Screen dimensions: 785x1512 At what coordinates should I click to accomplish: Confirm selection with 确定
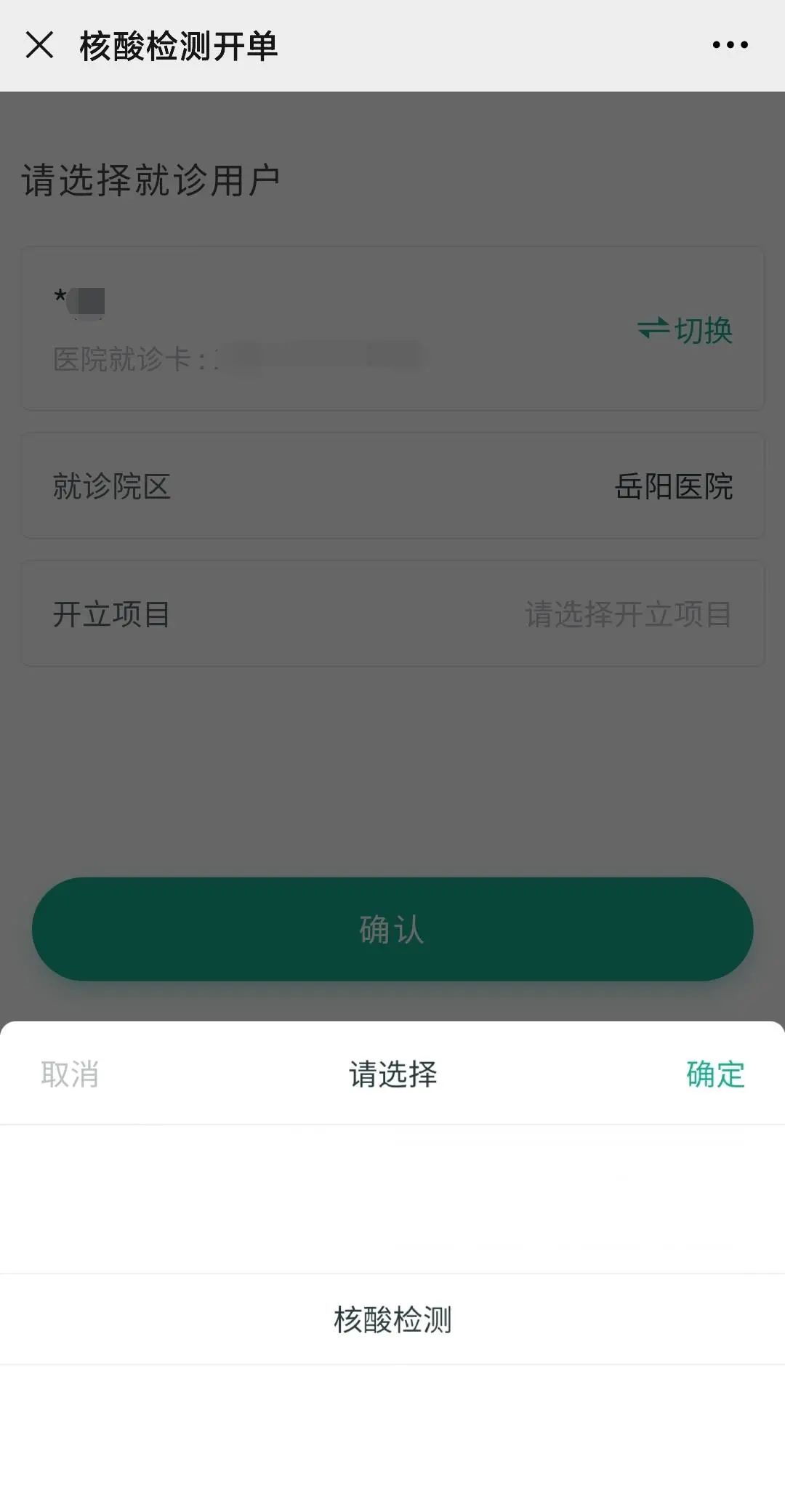pyautogui.click(x=715, y=1074)
